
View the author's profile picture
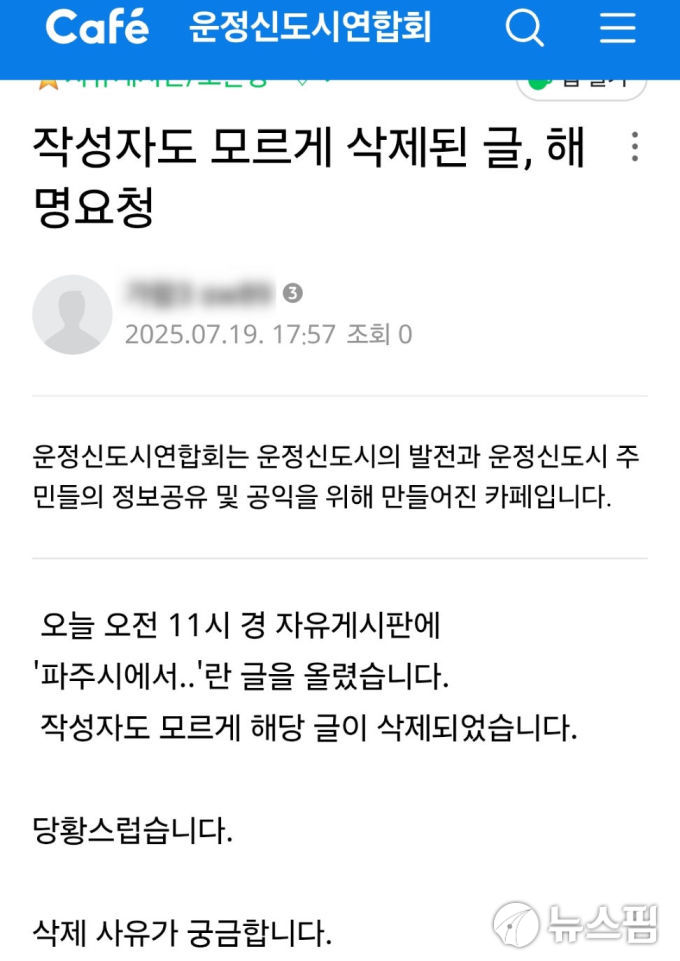click(x=72, y=314)
